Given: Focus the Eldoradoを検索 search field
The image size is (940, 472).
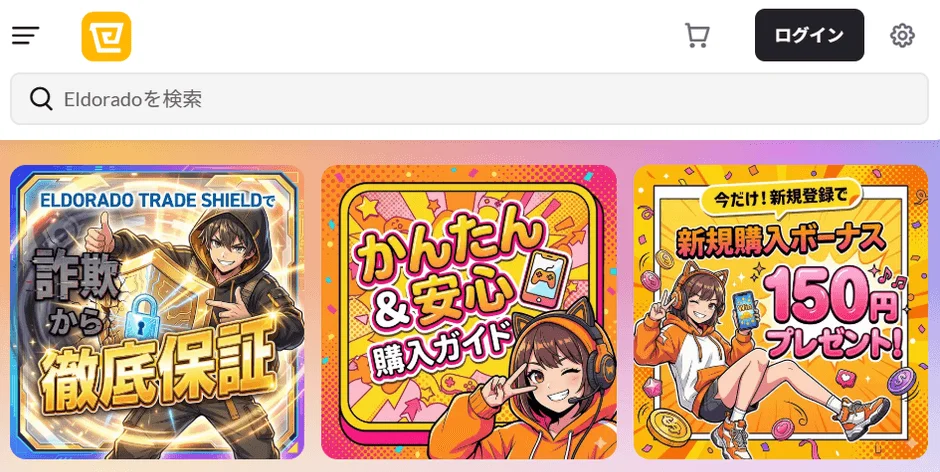Looking at the screenshot, I should click(x=470, y=99).
